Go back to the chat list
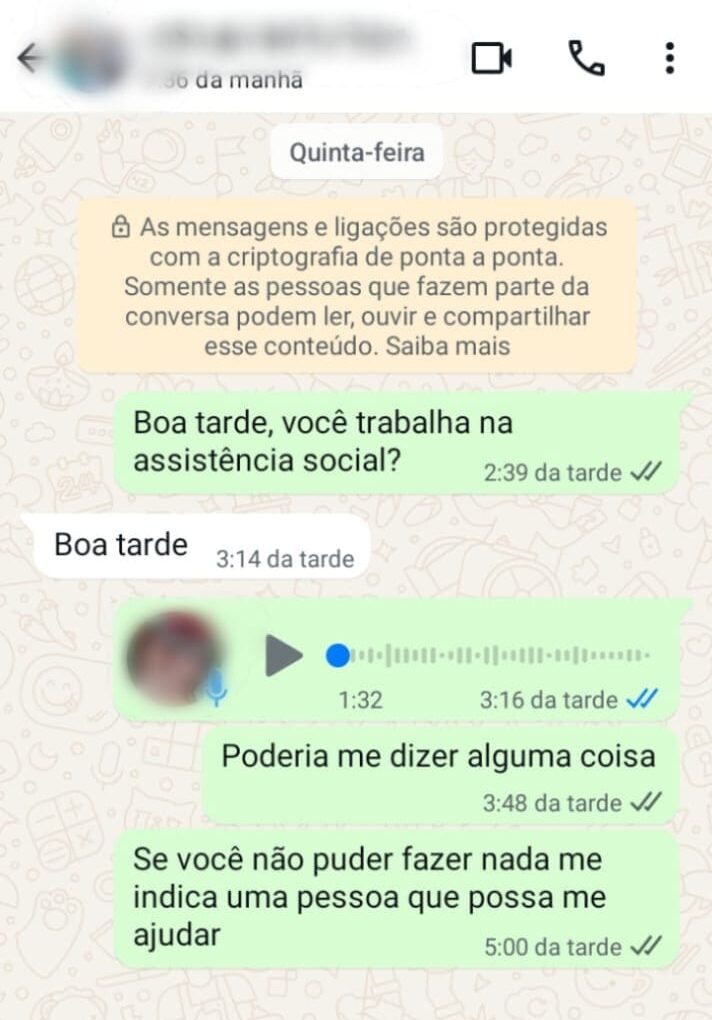 pyautogui.click(x=30, y=58)
